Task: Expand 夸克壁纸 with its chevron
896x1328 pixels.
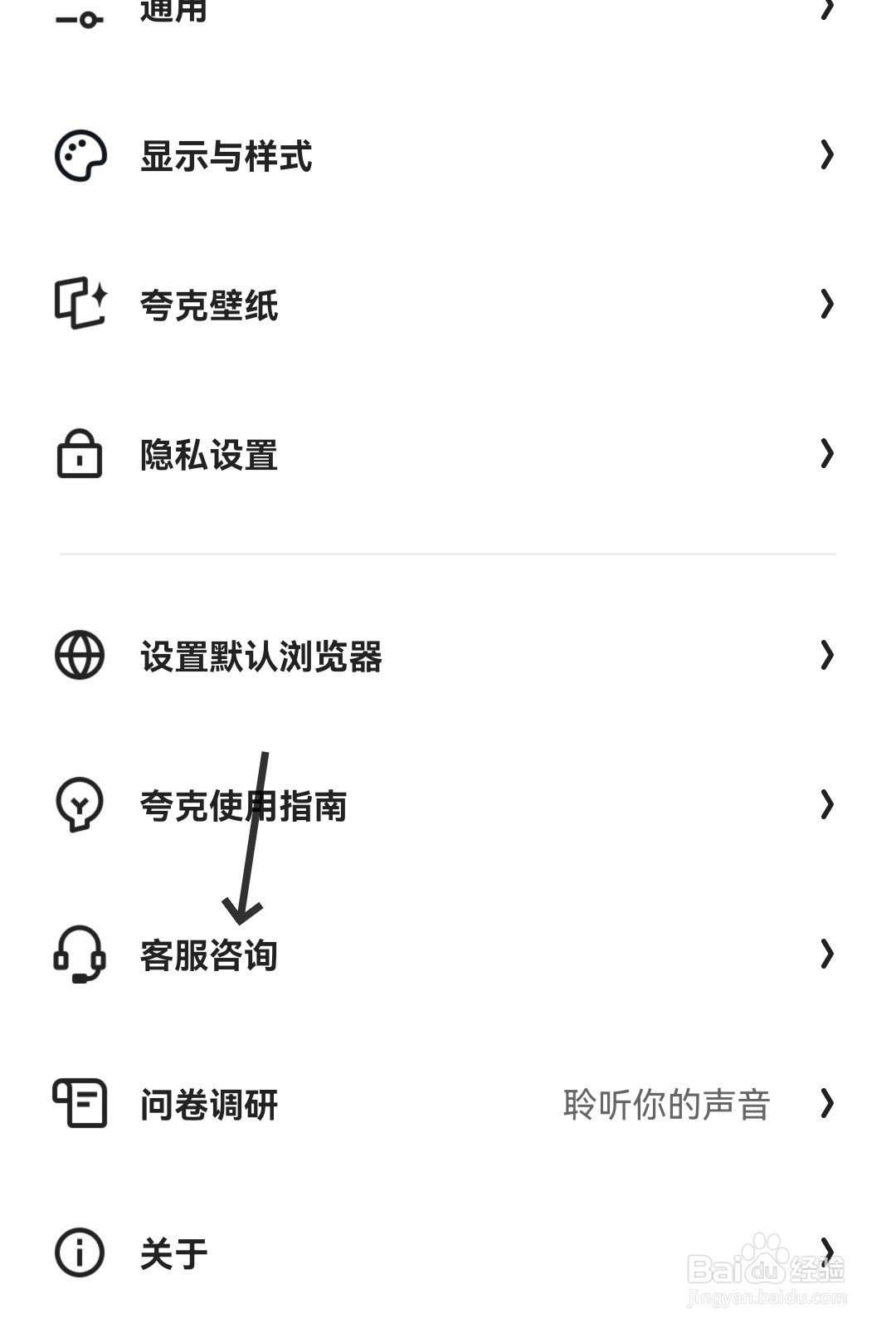Action: pyautogui.click(x=825, y=305)
